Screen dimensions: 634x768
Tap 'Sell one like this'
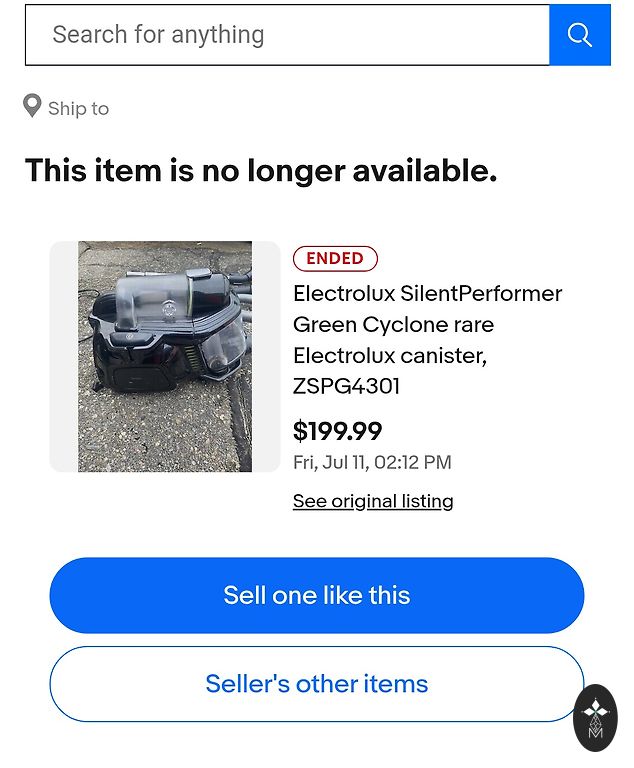pyautogui.click(x=316, y=595)
